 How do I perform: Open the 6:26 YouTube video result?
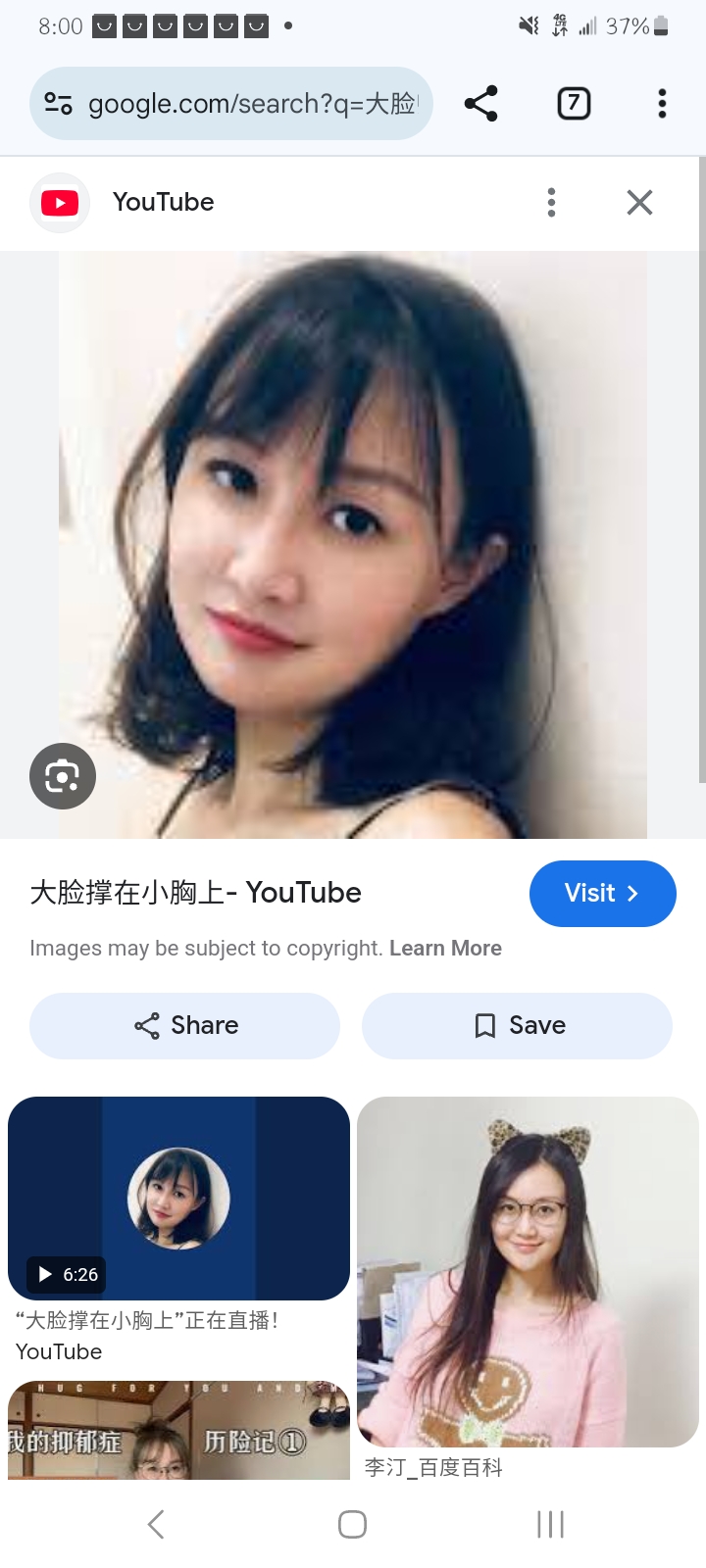(178, 1198)
